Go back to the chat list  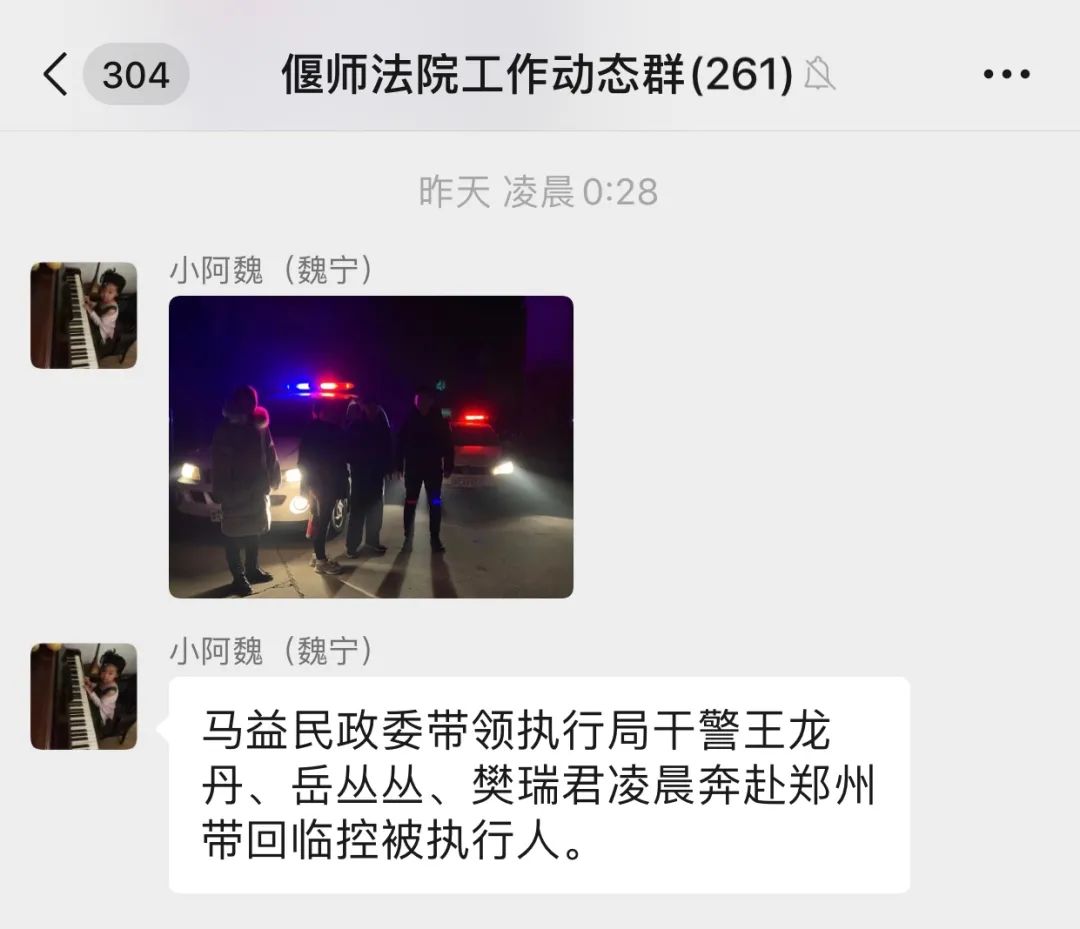tap(57, 75)
